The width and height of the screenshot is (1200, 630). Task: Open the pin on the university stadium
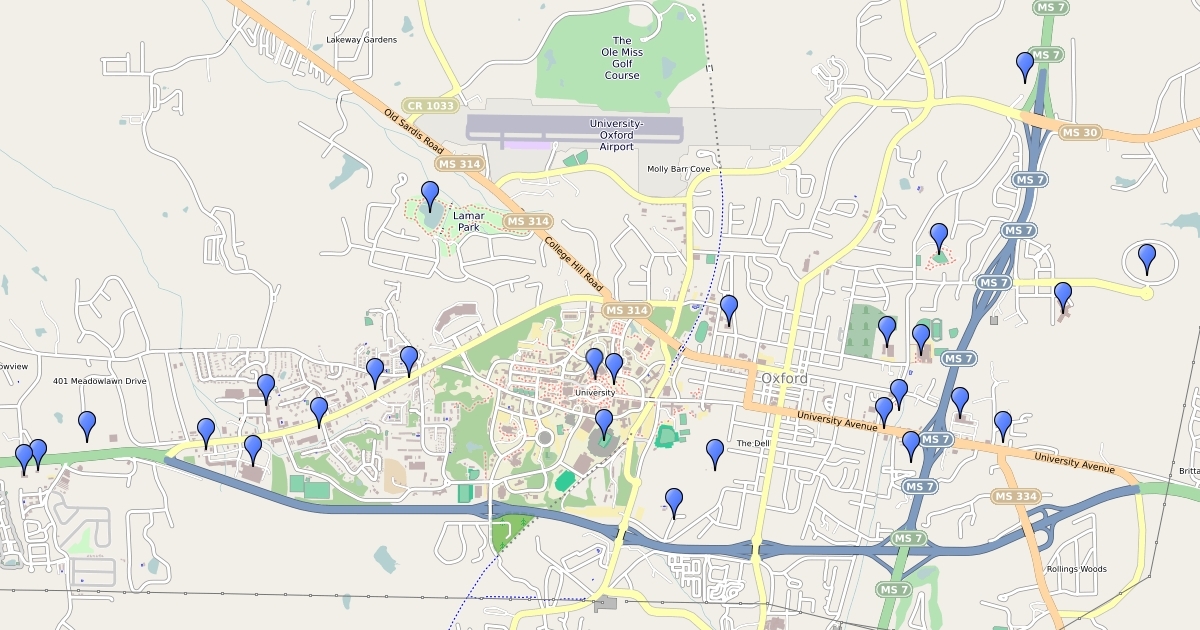tap(604, 422)
